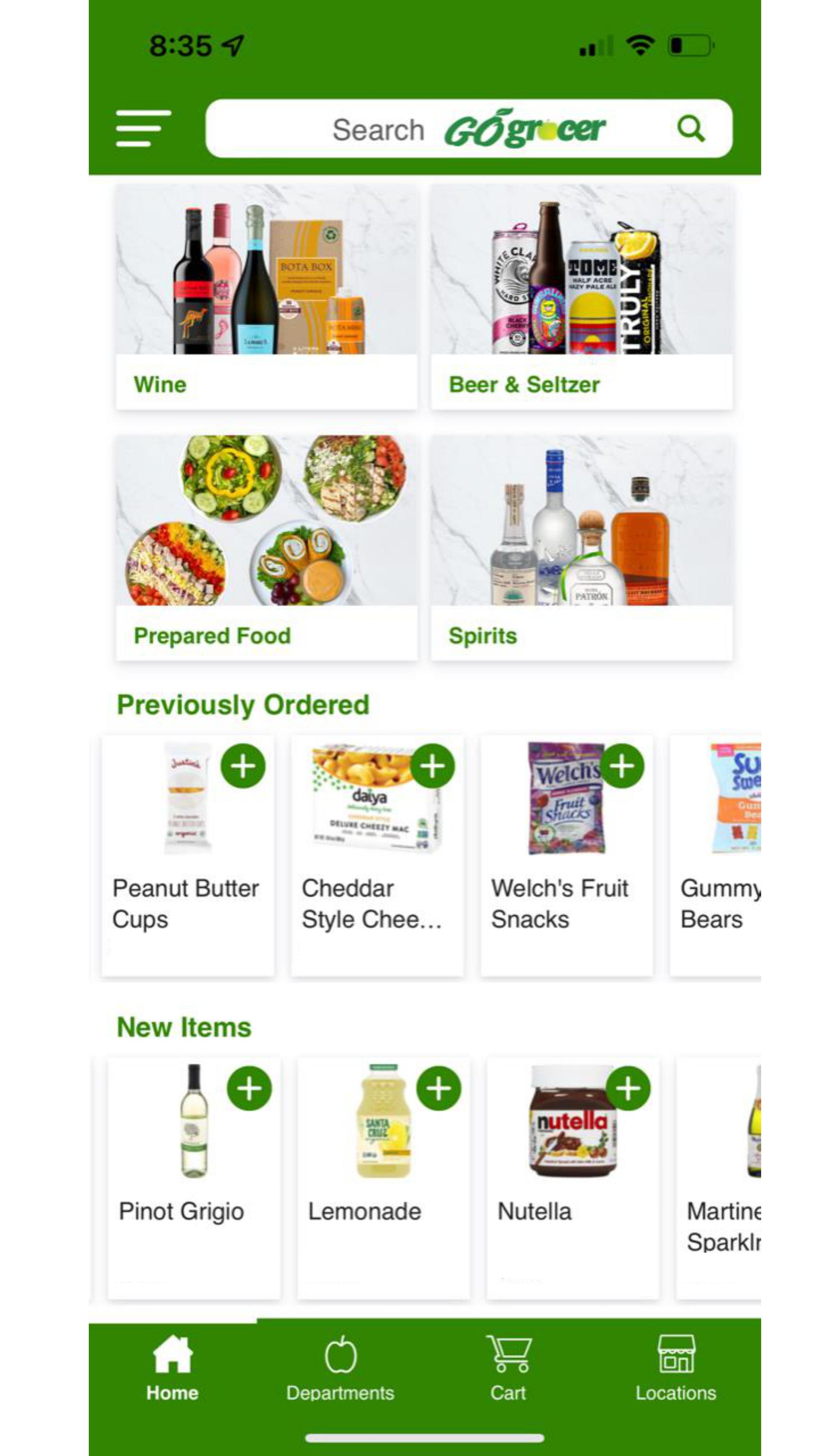Select the Home tab

click(173, 1368)
